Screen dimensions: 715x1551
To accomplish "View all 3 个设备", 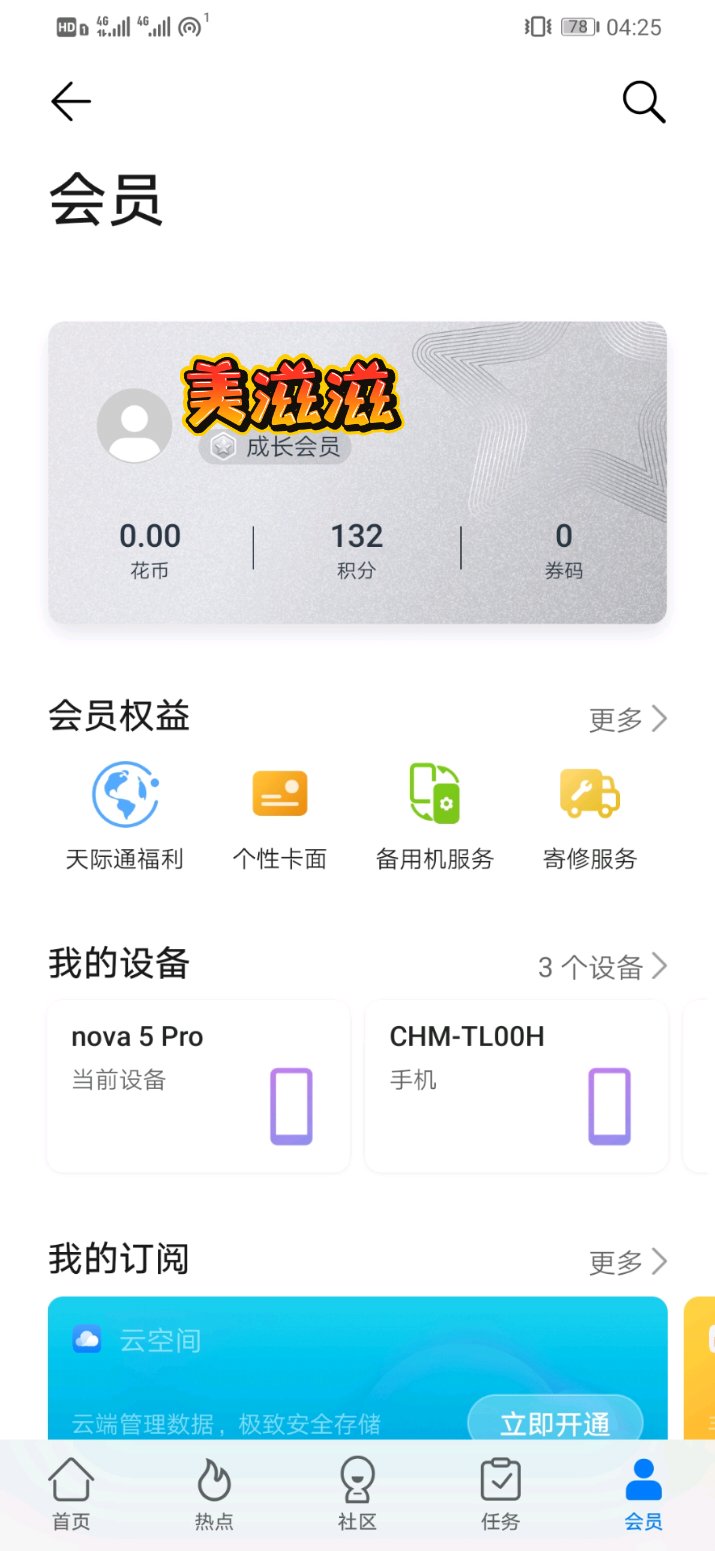I will tap(602, 967).
